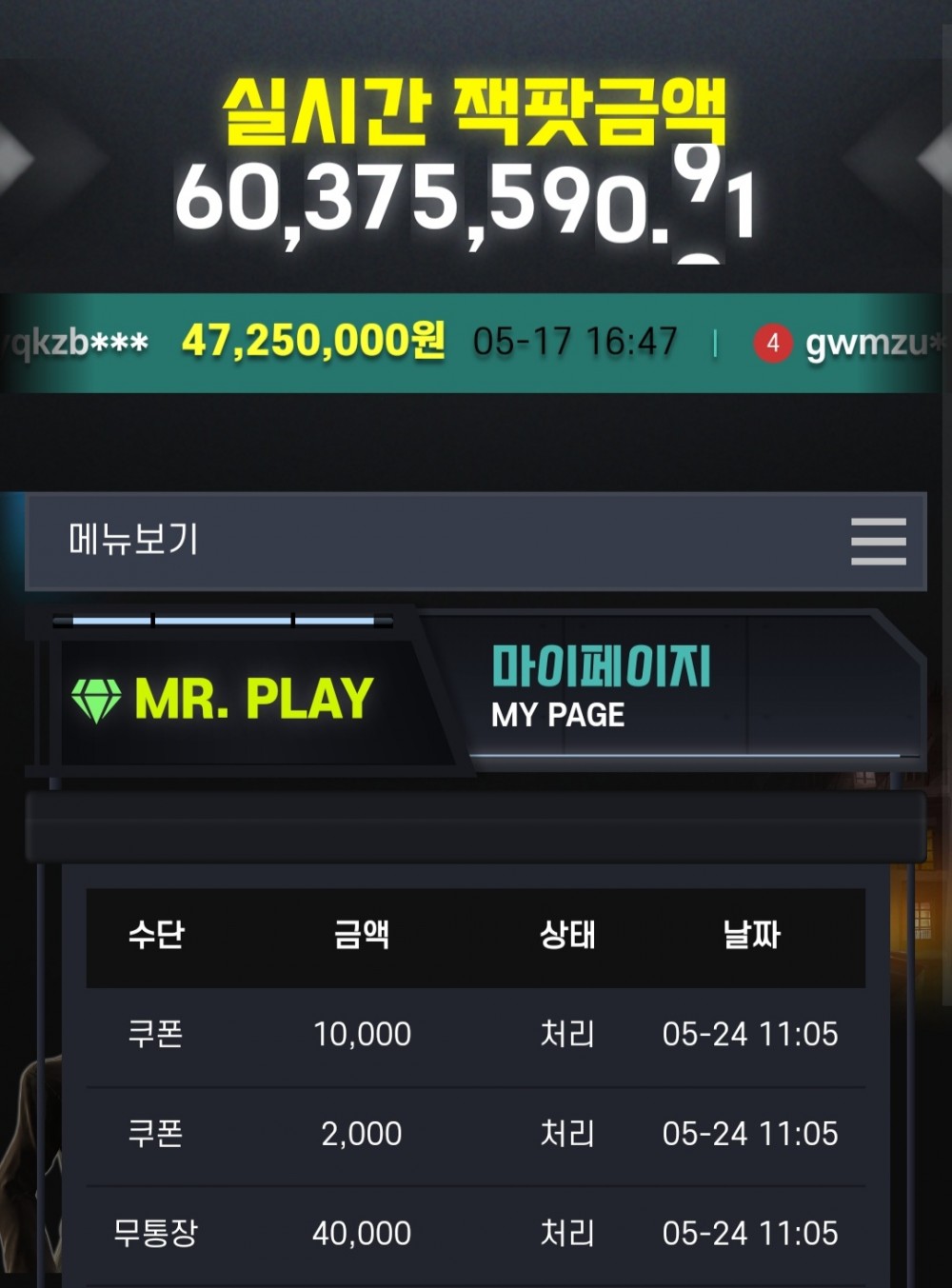Open the 메뉴보기 hamburger menu
The image size is (952, 1288).
pos(878,541)
